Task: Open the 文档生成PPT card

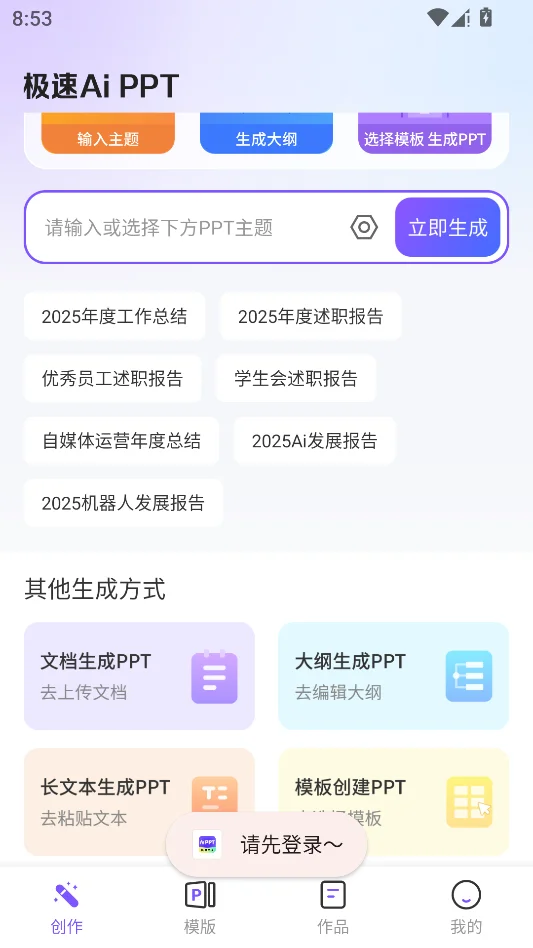Action: coord(139,676)
